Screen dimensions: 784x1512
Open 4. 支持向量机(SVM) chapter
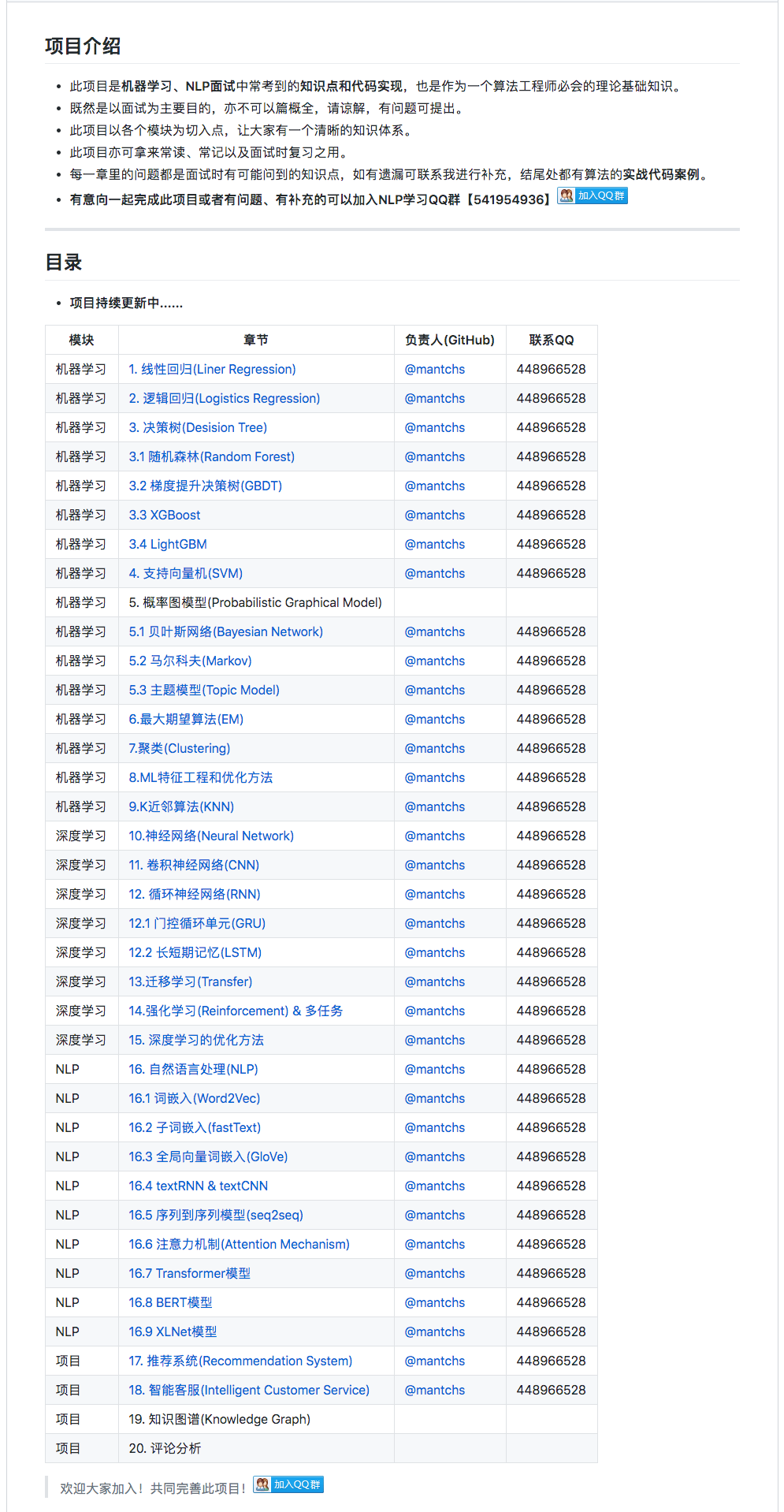186,573
